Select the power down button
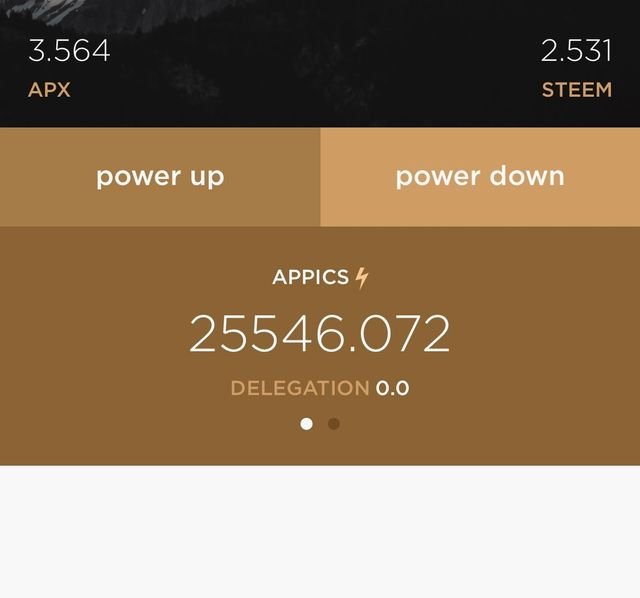640x598 pixels. coord(480,177)
